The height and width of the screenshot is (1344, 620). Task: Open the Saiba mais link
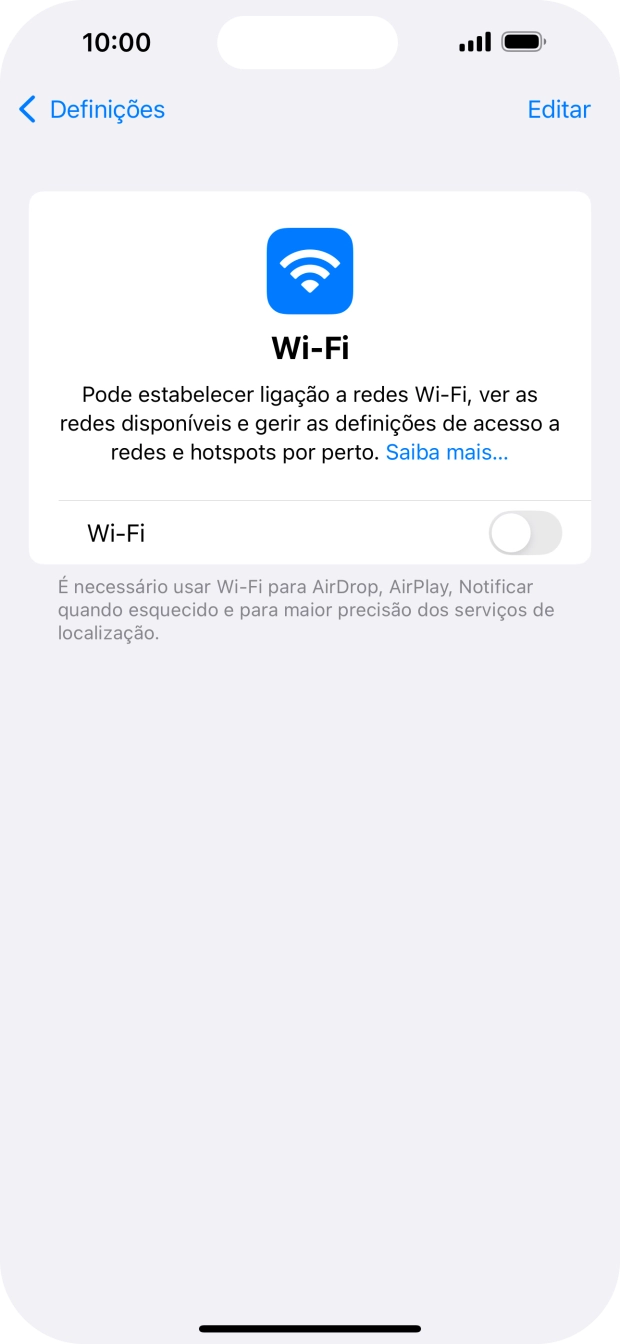pyautogui.click(x=447, y=452)
